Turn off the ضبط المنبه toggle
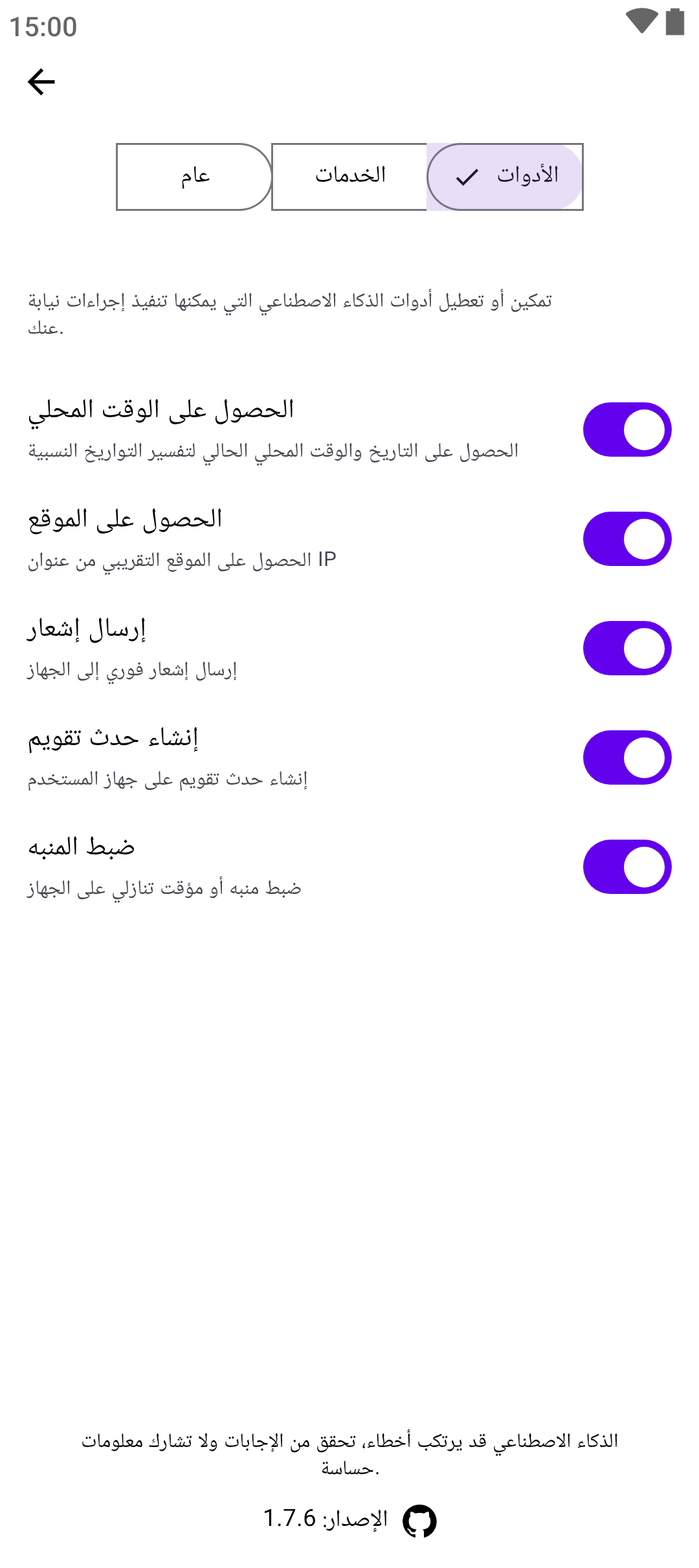699x1568 pixels. tap(627, 867)
